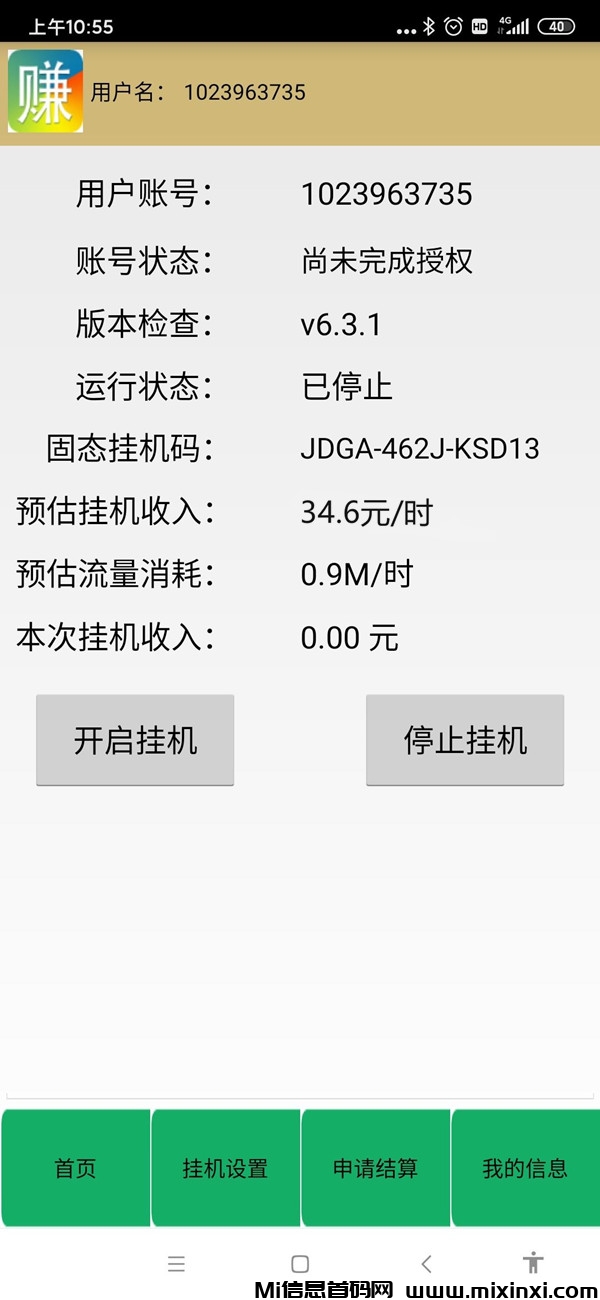The width and height of the screenshot is (600, 1300).
Task: Open the 挂机设置 tab
Action: pyautogui.click(x=225, y=1167)
